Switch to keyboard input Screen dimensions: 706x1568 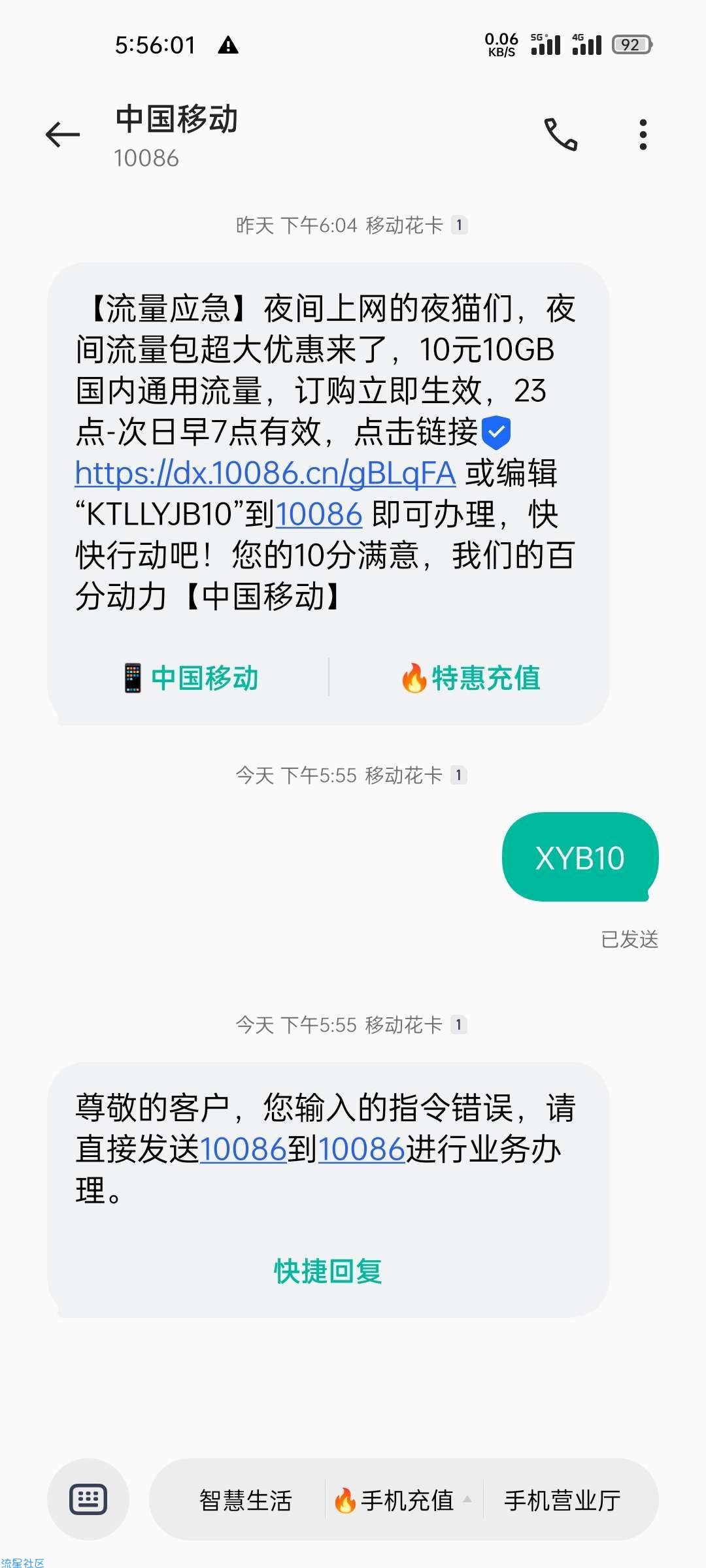coord(88,1499)
